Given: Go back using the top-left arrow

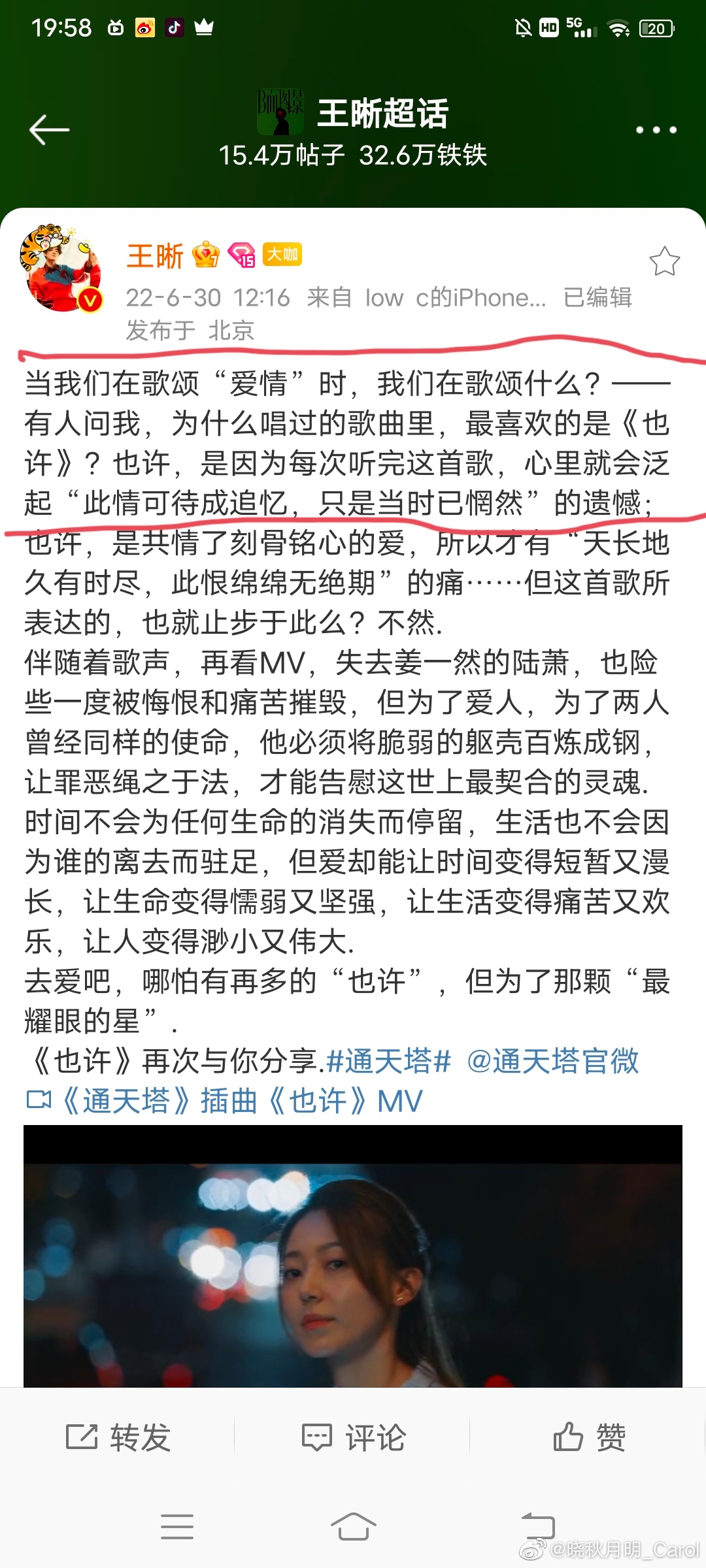Looking at the screenshot, I should 49,129.
